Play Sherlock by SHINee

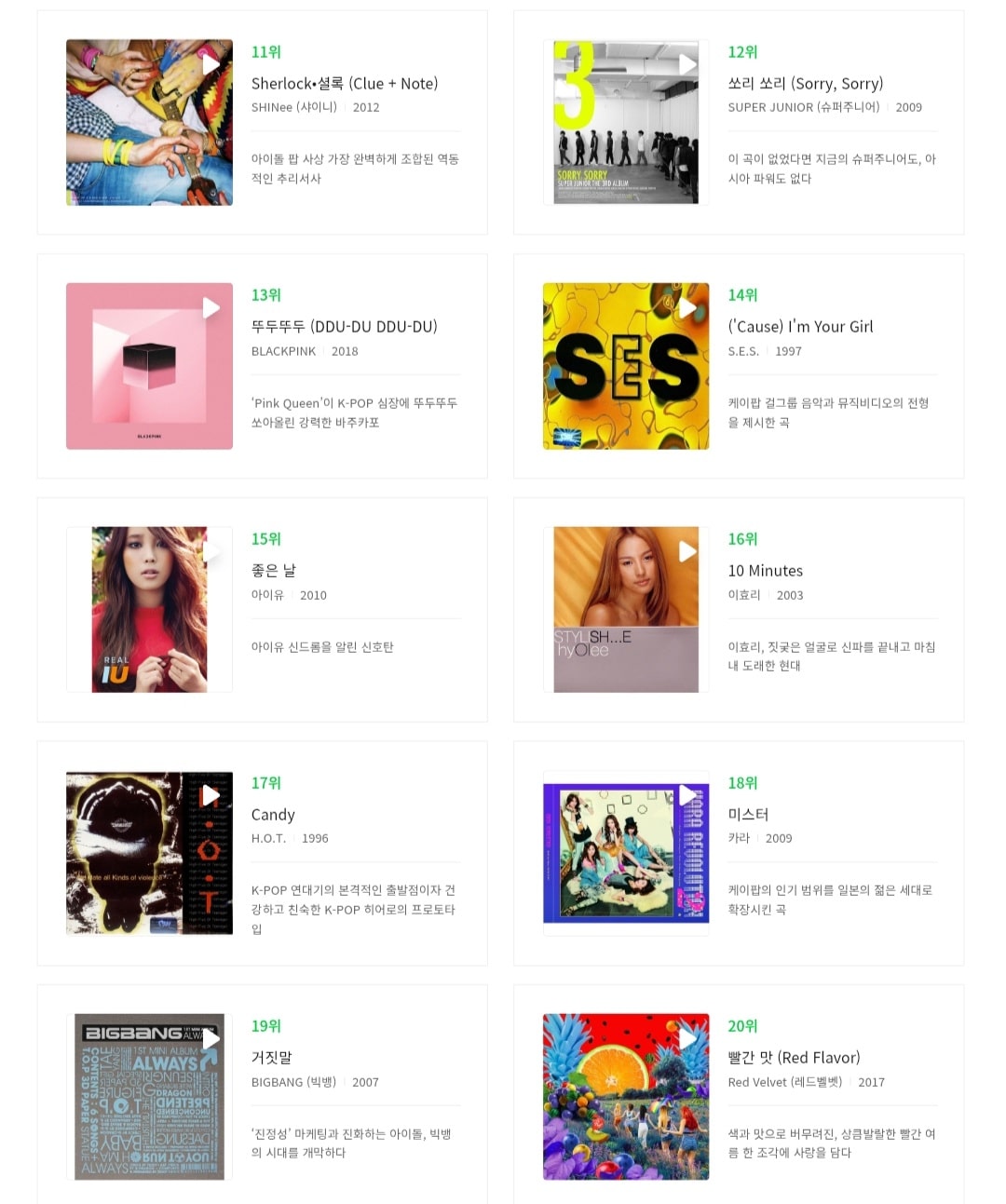pyautogui.click(x=211, y=64)
